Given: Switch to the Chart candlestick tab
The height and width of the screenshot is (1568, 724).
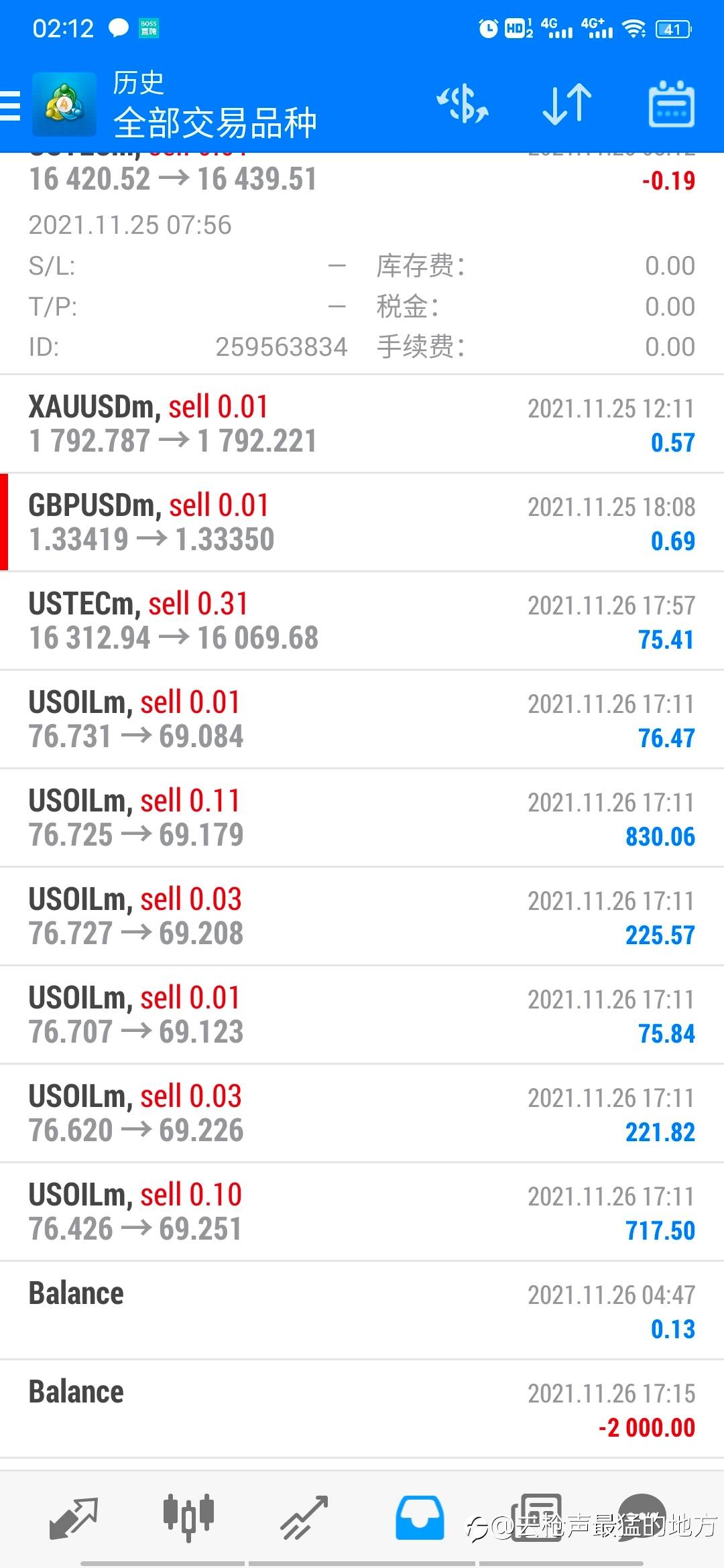Looking at the screenshot, I should [189, 1517].
